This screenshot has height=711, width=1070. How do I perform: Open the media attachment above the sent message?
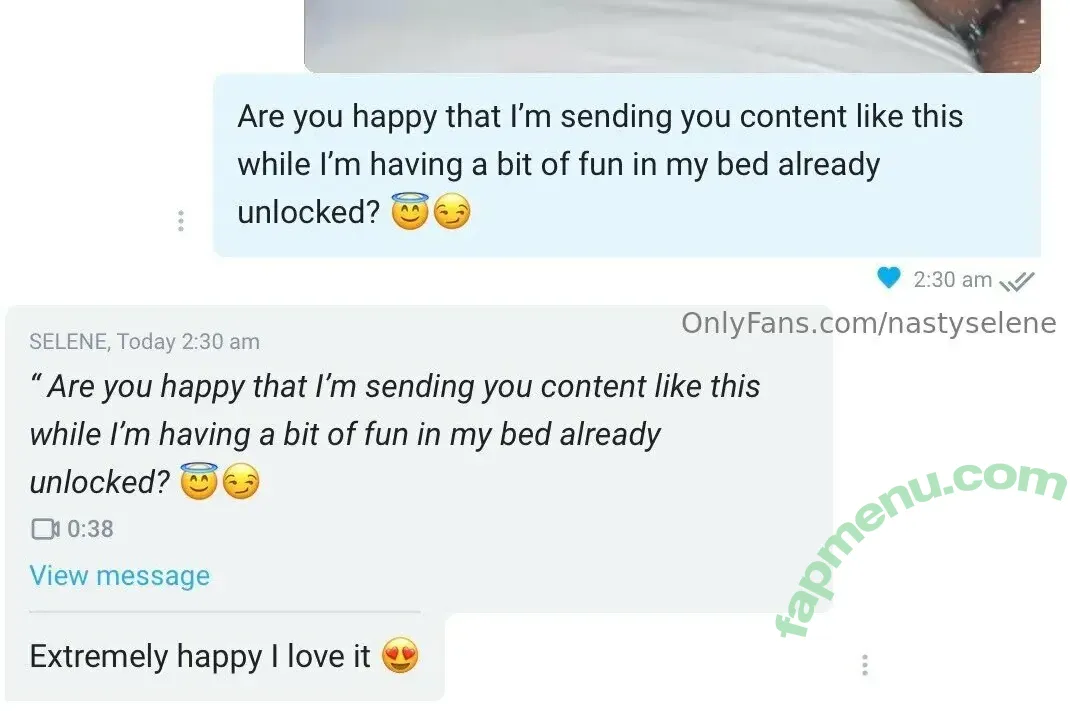pos(672,35)
